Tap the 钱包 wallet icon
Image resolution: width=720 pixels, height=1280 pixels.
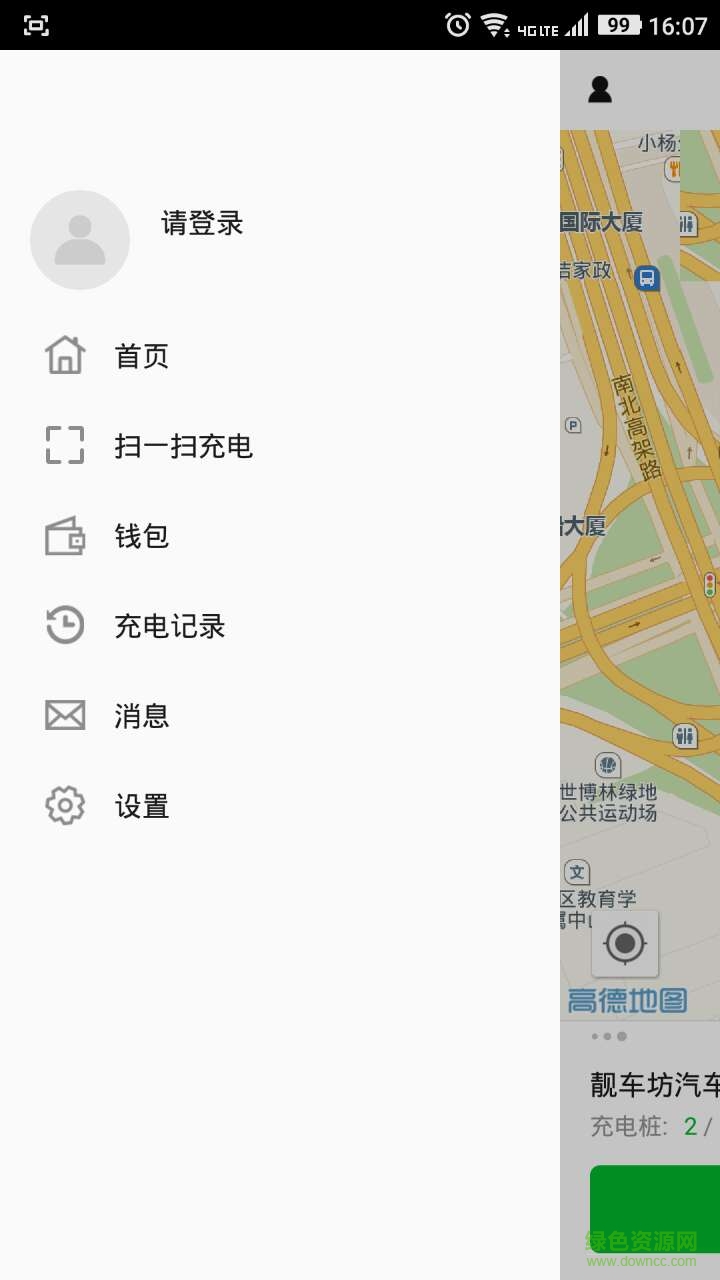(64, 535)
